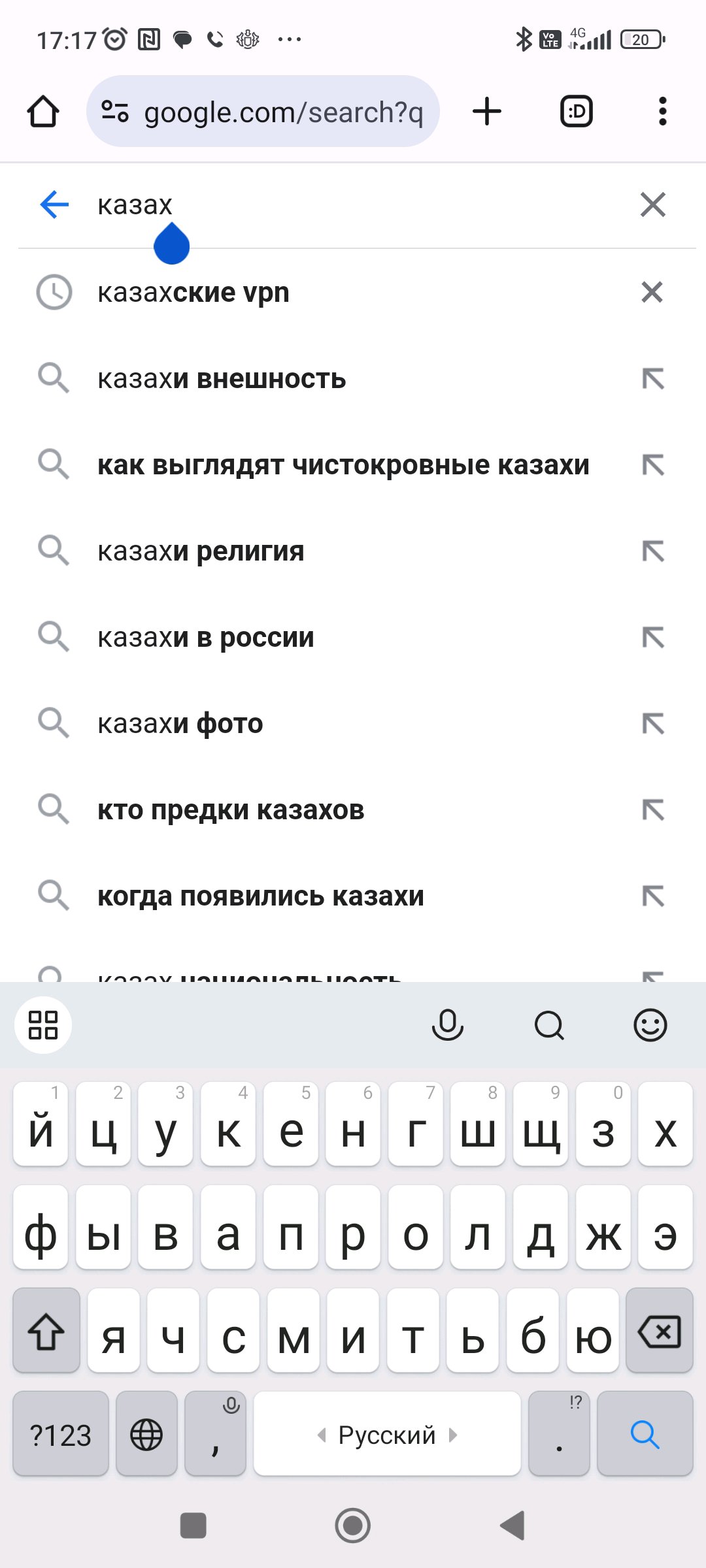
Task: Tap the google.com address bar
Action: (x=263, y=112)
